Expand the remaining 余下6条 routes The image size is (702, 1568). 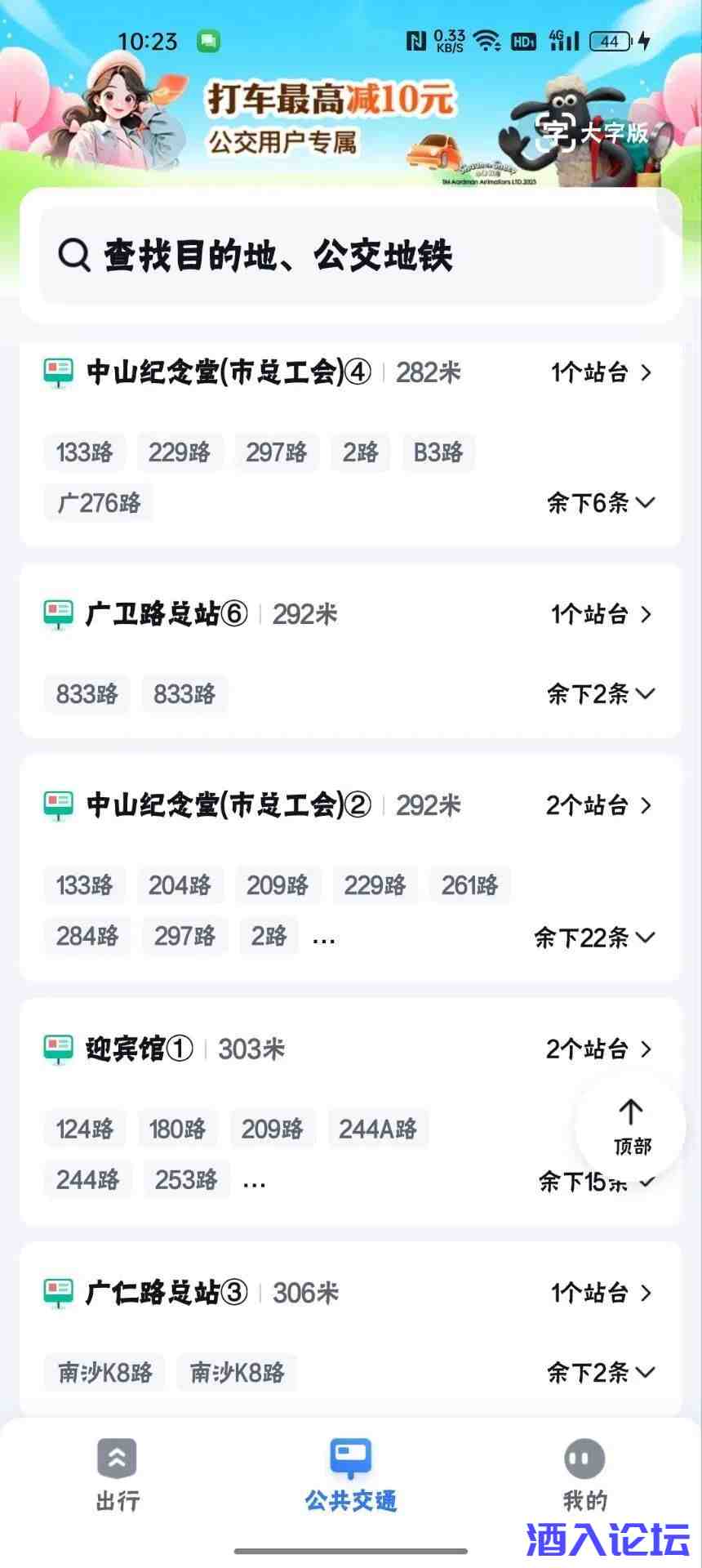[601, 503]
